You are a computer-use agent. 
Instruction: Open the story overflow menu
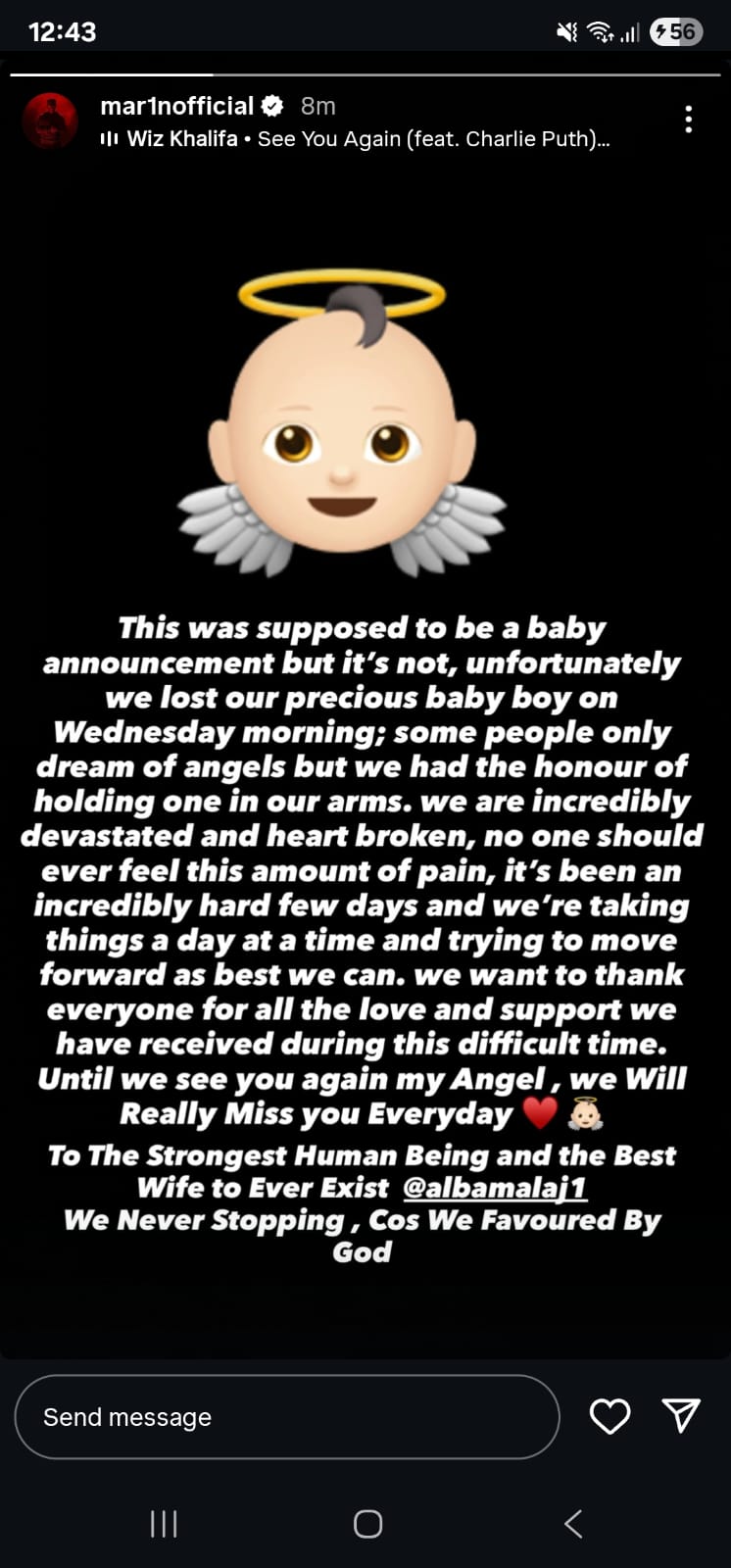pos(689,120)
